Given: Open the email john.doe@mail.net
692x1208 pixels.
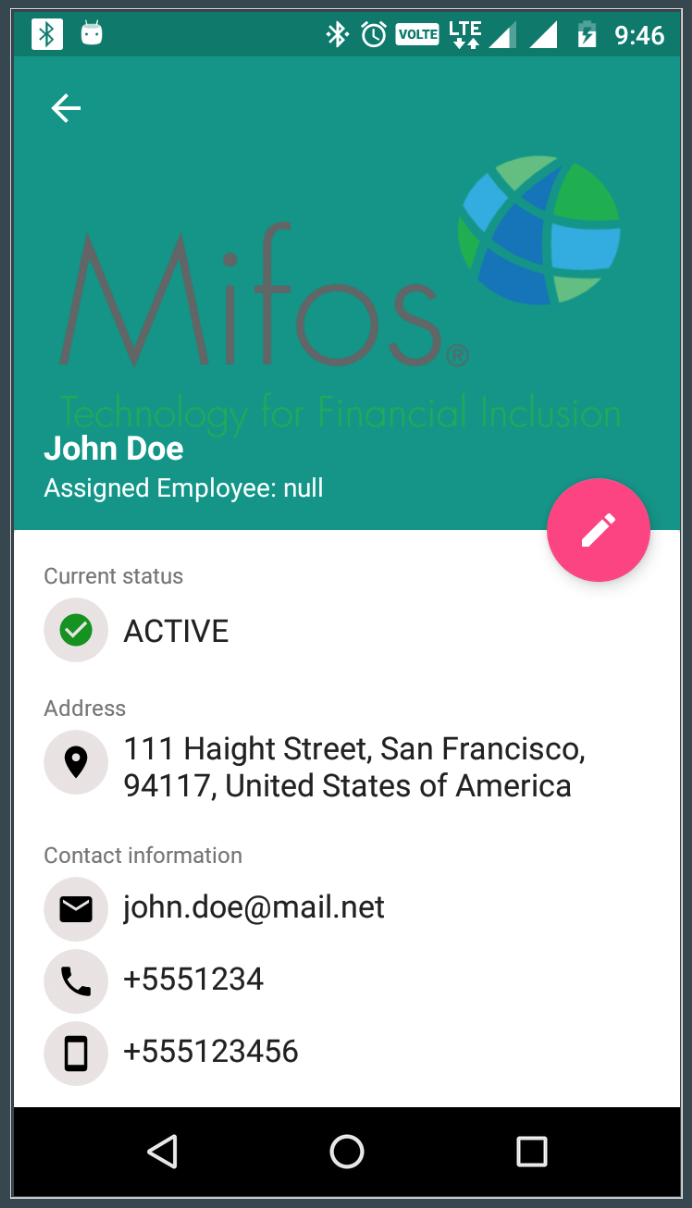Looking at the screenshot, I should pos(253,908).
